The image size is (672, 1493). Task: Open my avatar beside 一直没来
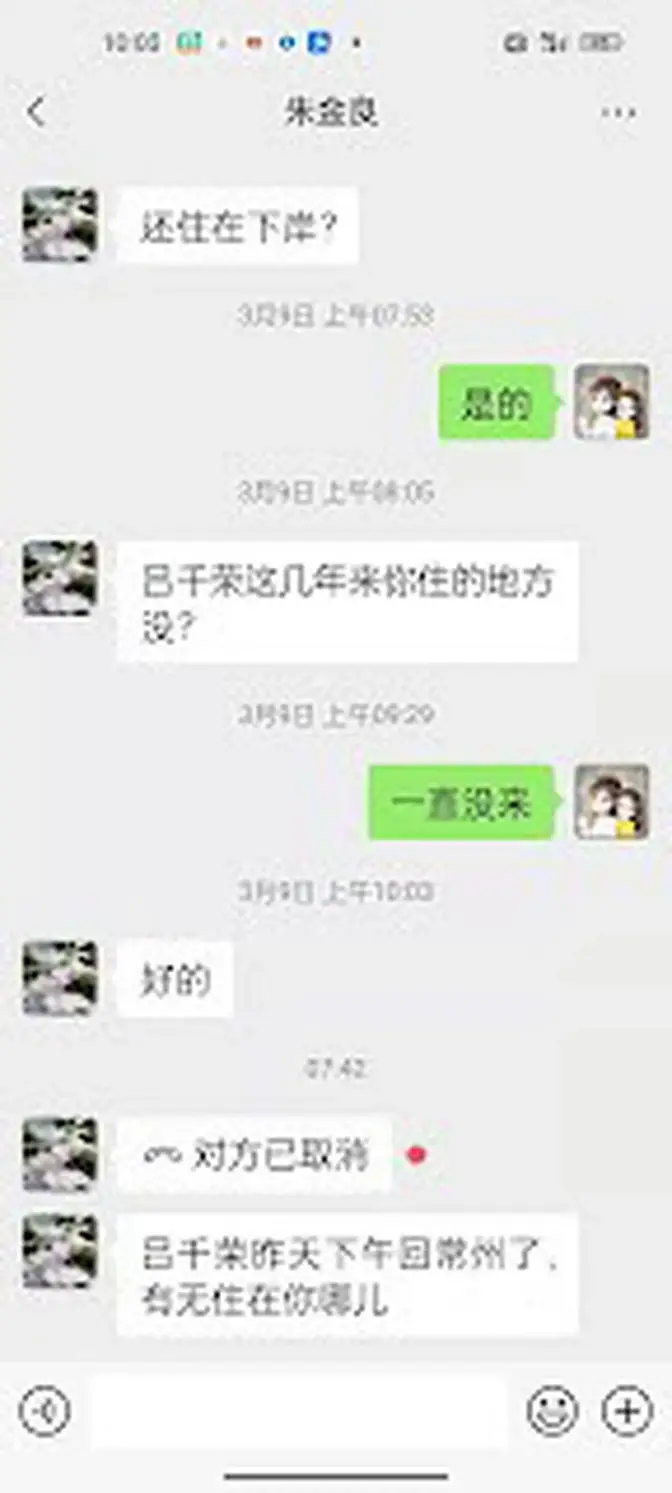click(x=612, y=802)
